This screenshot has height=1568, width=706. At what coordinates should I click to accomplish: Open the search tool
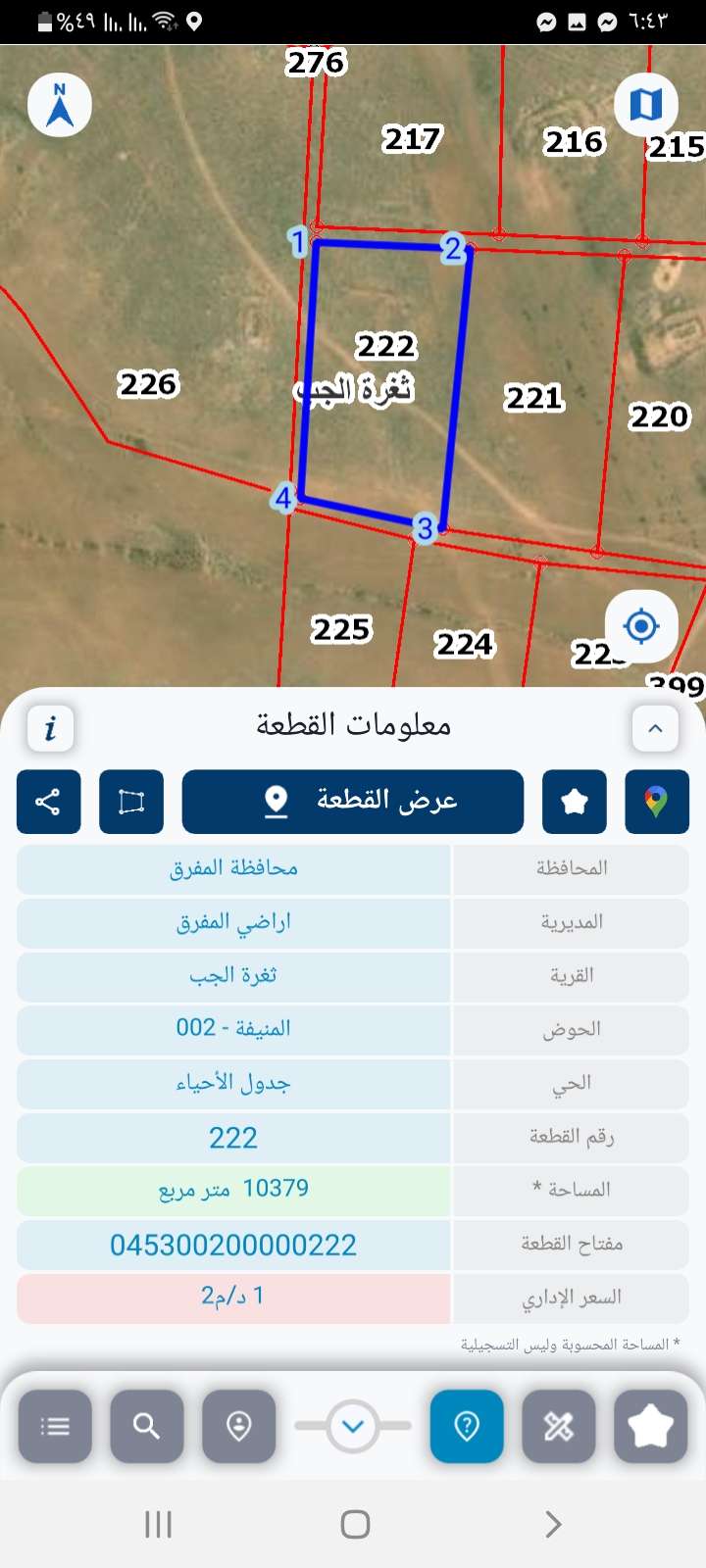pyautogui.click(x=147, y=1426)
